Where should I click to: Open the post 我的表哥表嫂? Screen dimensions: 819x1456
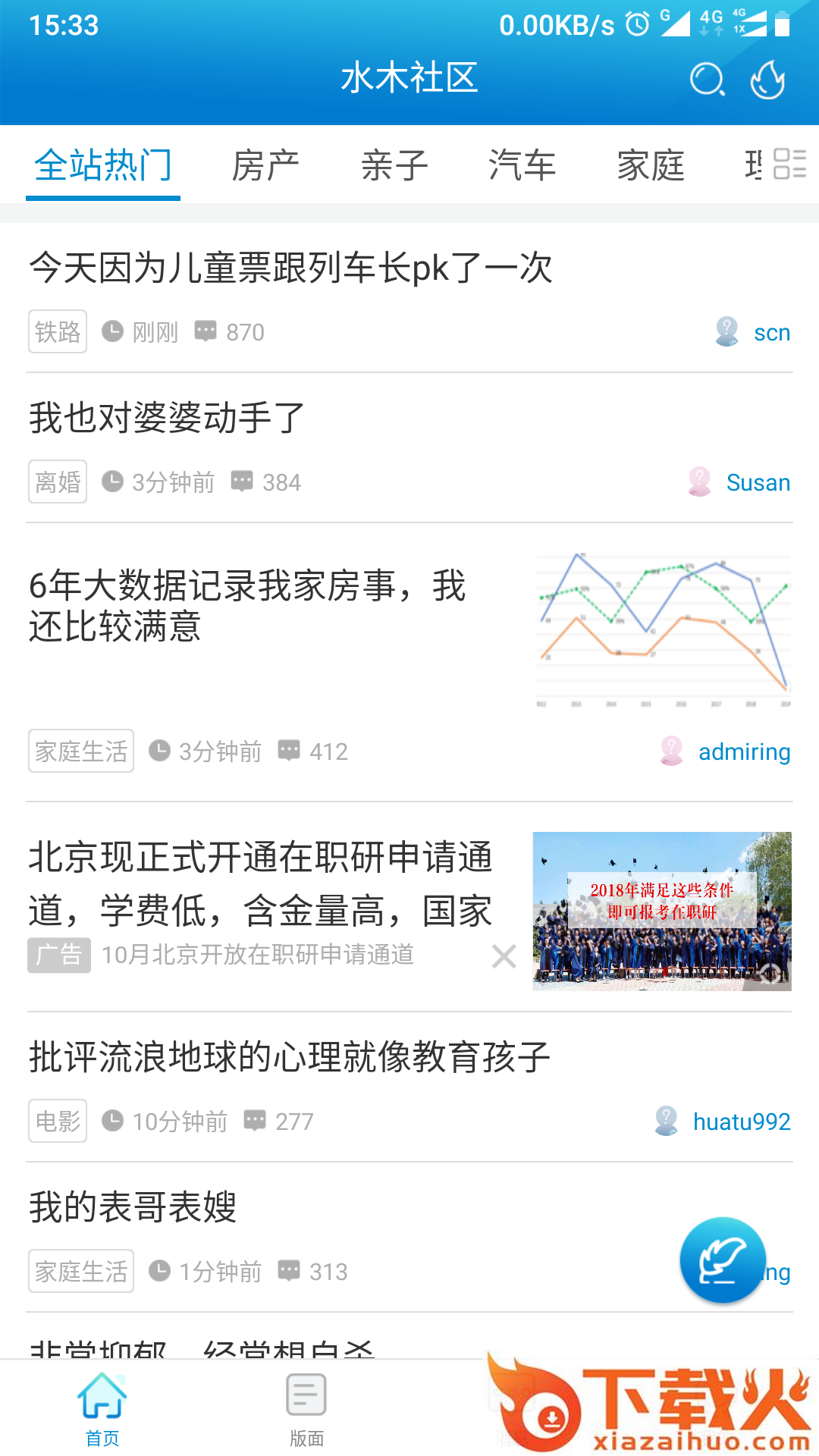(x=133, y=1207)
